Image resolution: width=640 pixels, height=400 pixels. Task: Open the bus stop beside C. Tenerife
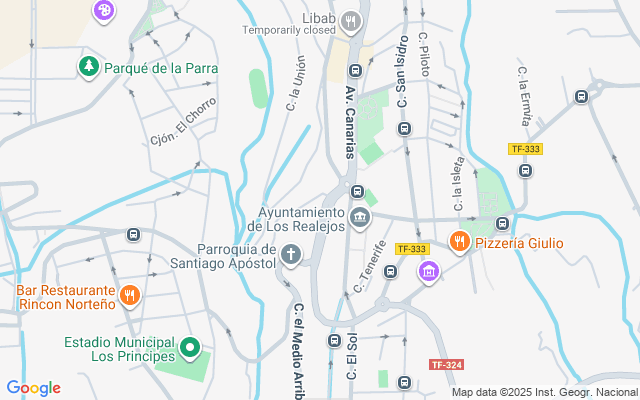[390, 271]
